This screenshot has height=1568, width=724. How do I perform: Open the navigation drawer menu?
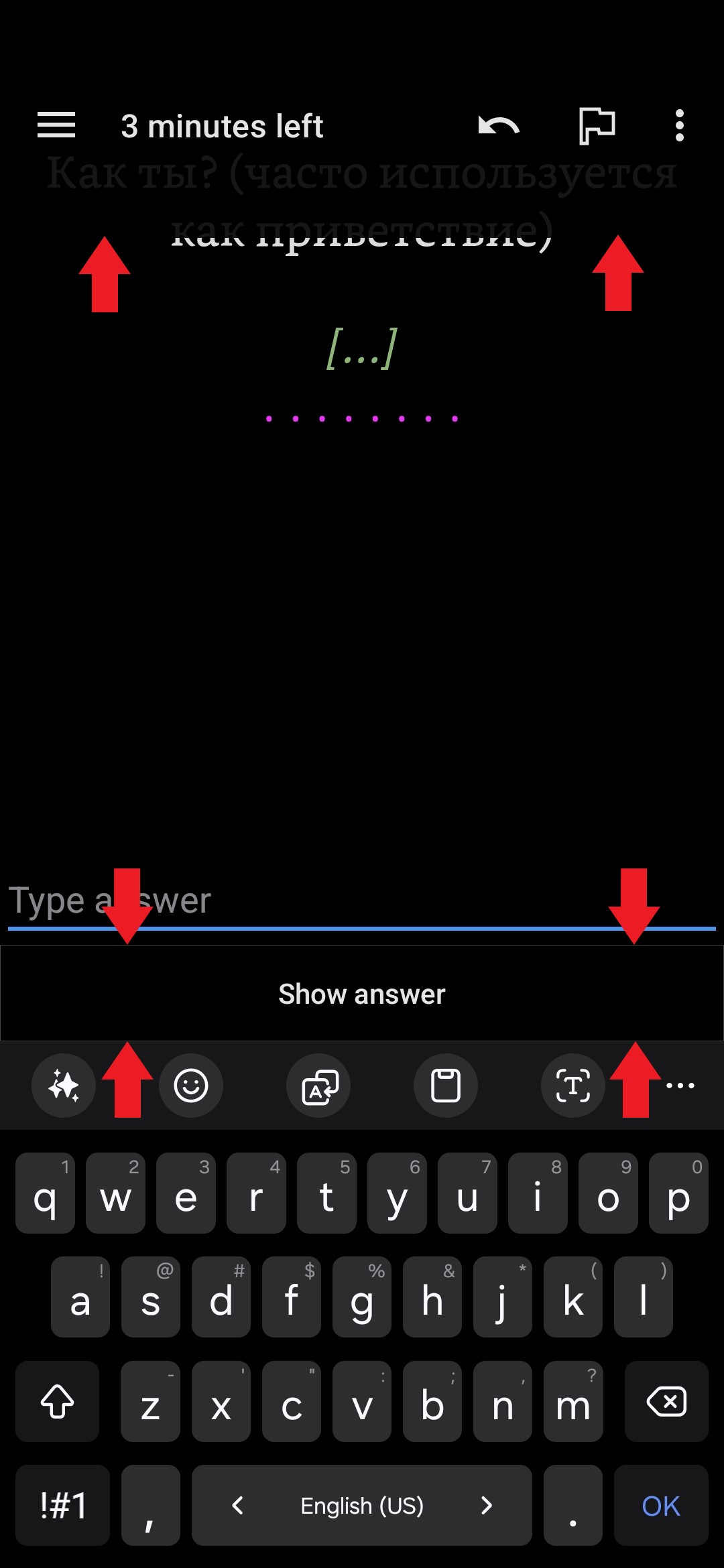[x=56, y=125]
